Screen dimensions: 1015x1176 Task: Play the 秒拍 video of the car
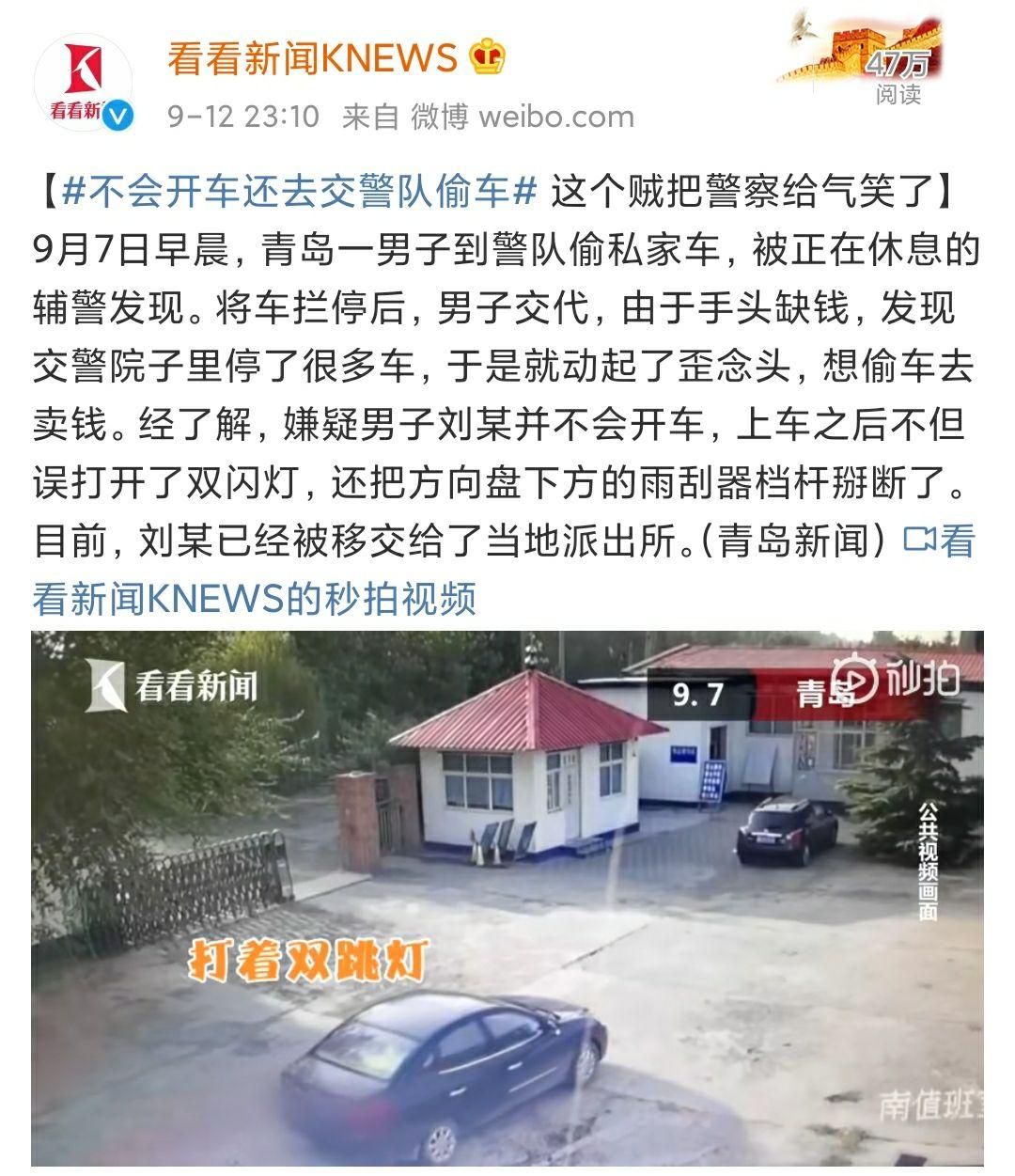click(x=507, y=898)
